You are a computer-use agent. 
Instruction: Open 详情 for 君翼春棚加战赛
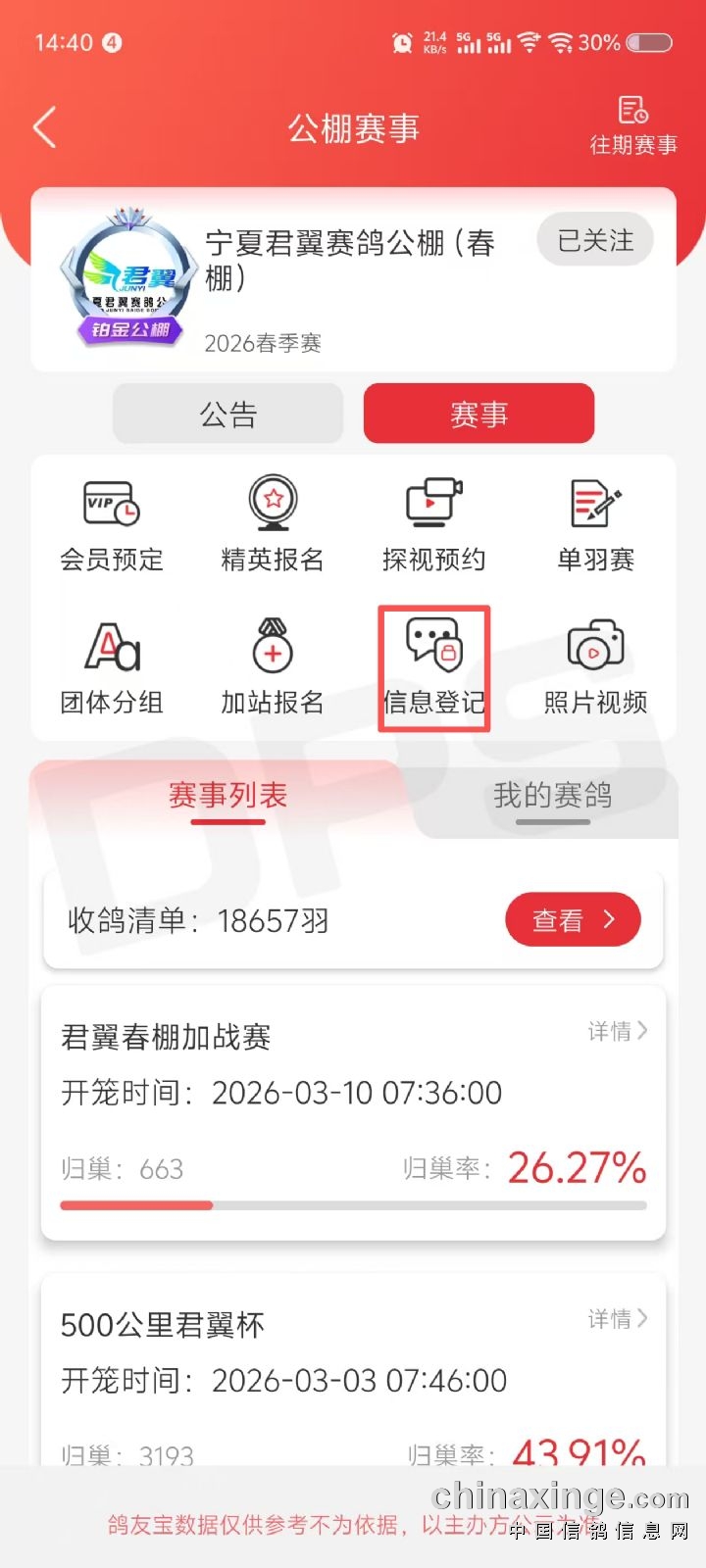617,1031
